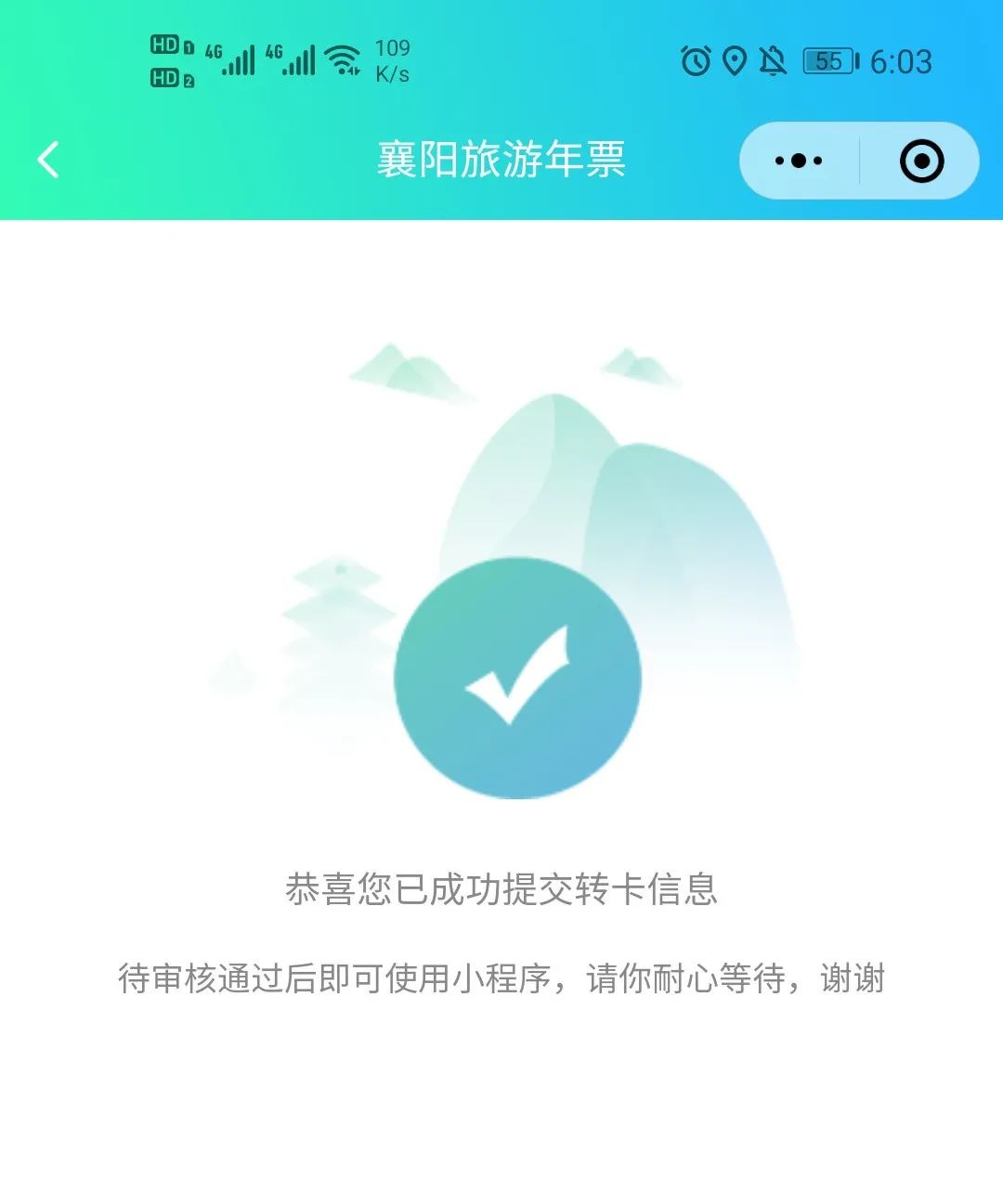Open the mini program three-dot menu
Screen dimensions: 1003x1204
pyautogui.click(x=799, y=161)
